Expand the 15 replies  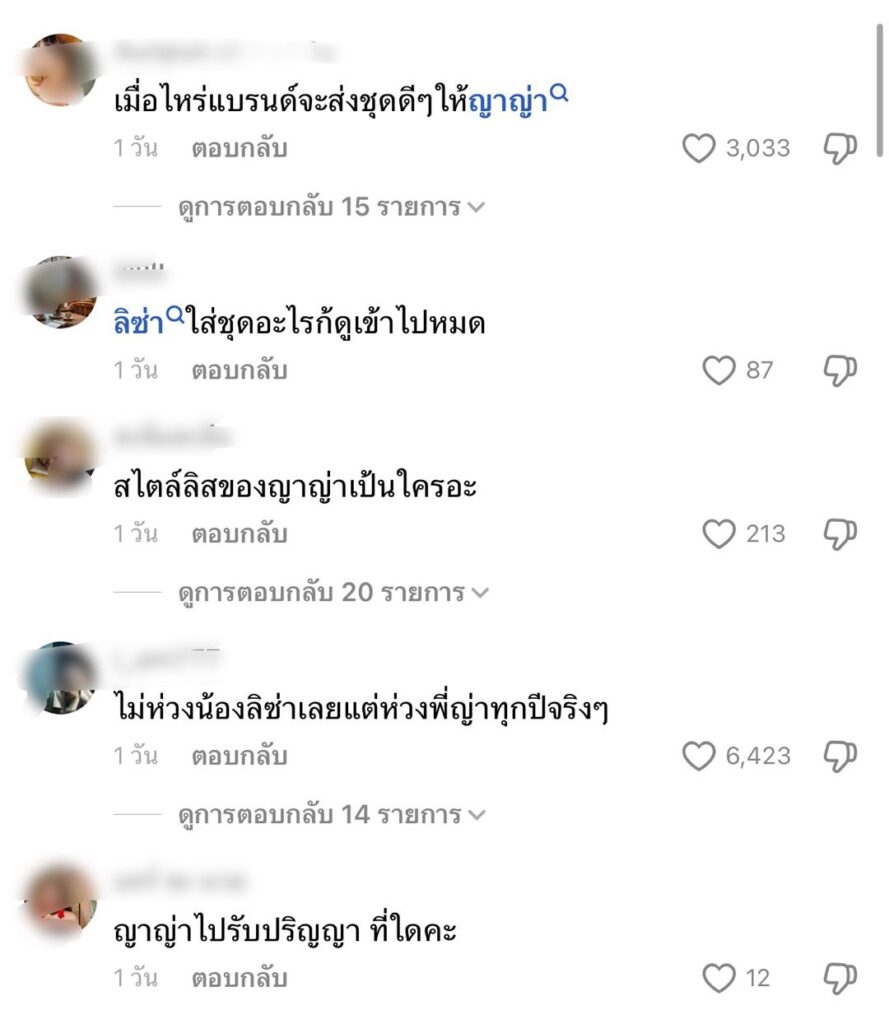click(x=331, y=208)
